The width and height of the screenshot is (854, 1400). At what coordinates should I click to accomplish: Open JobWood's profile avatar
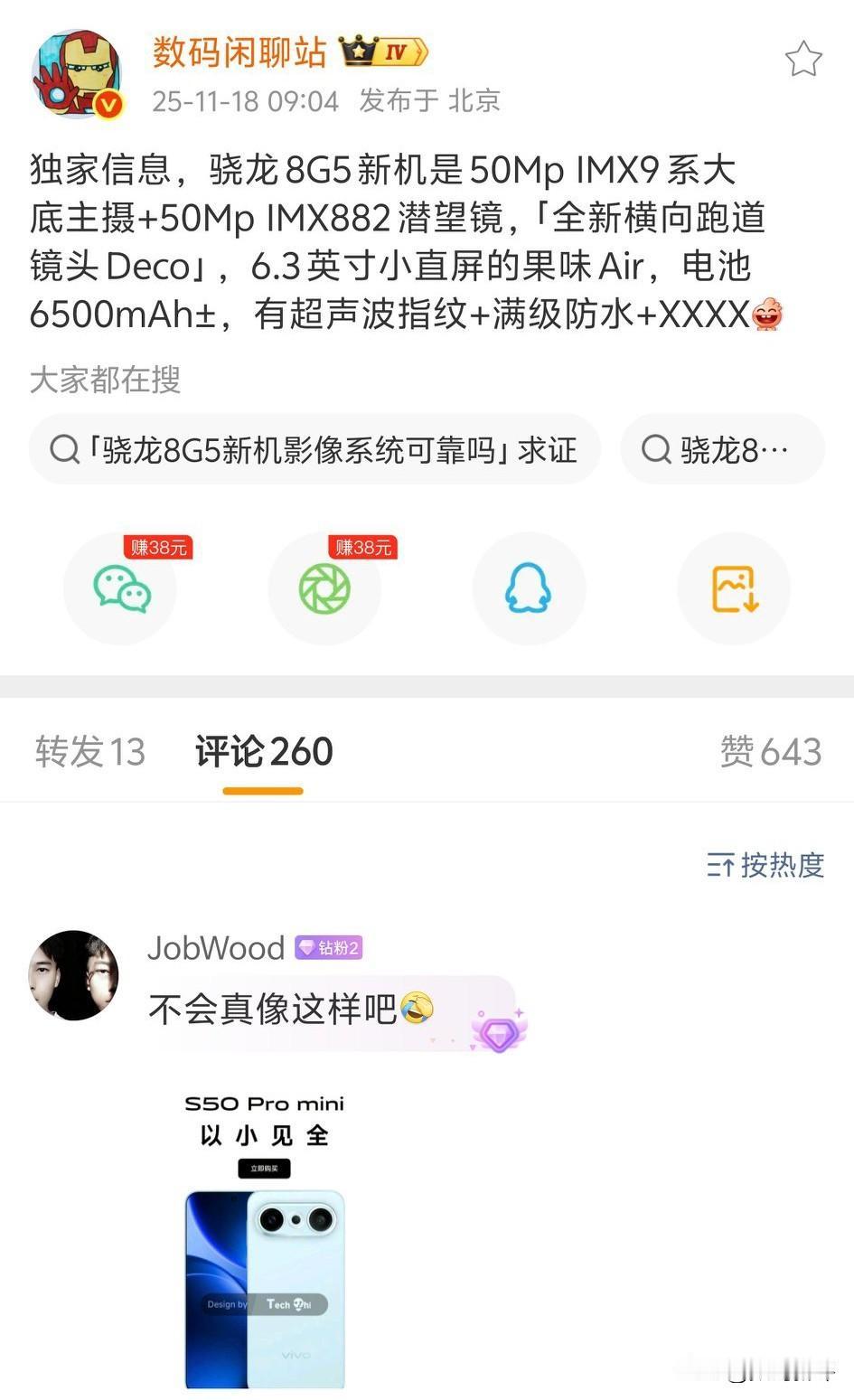click(x=73, y=975)
